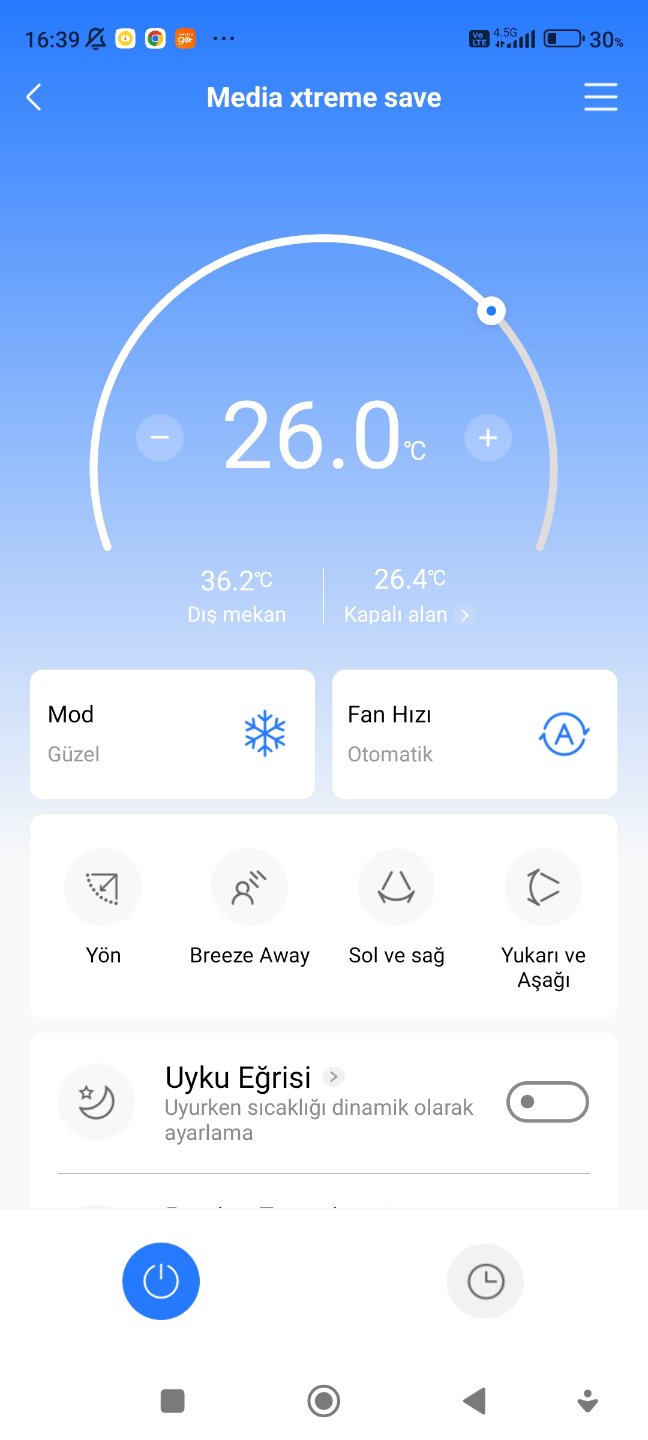Open the timer clock button
This screenshot has height=1440, width=648.
[x=485, y=1281]
